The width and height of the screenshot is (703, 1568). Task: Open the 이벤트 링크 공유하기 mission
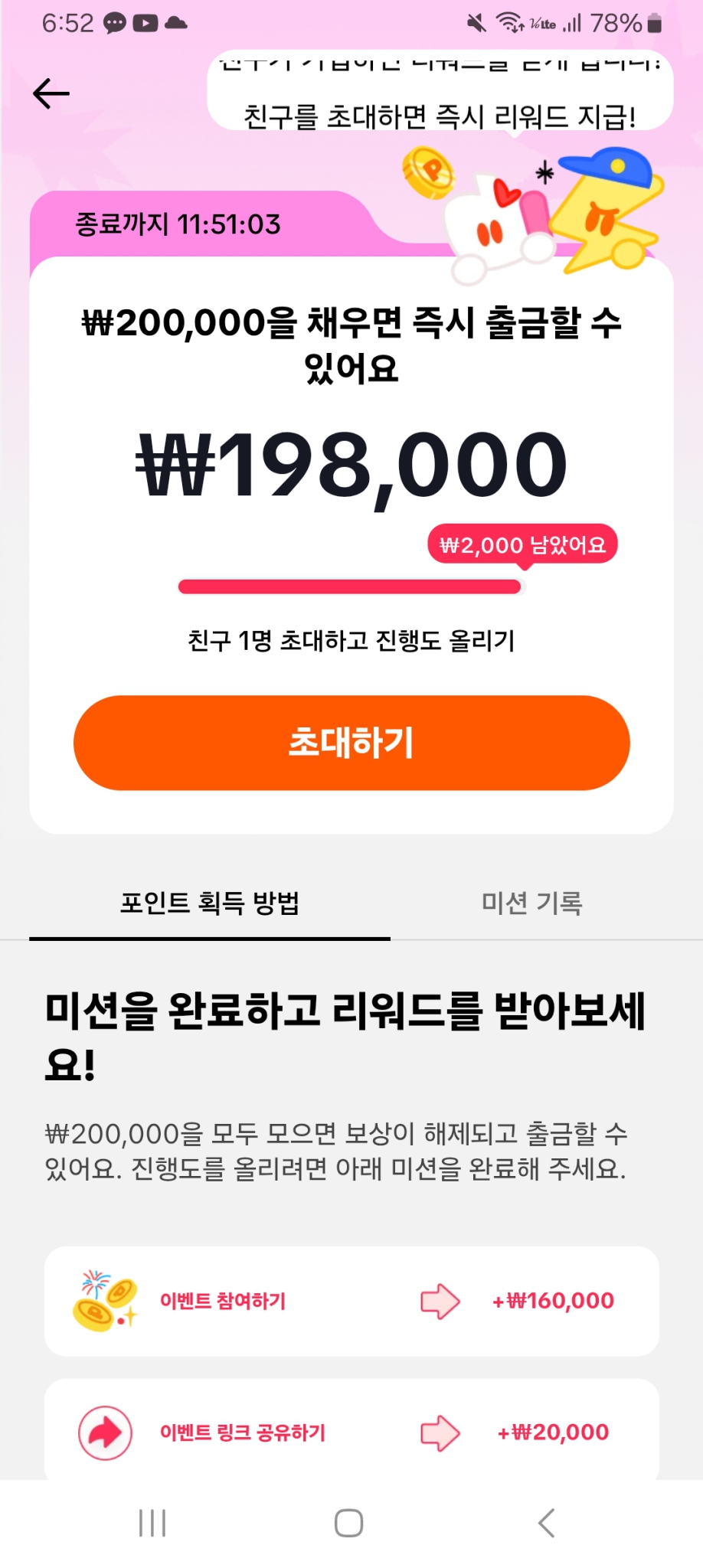tap(351, 1432)
